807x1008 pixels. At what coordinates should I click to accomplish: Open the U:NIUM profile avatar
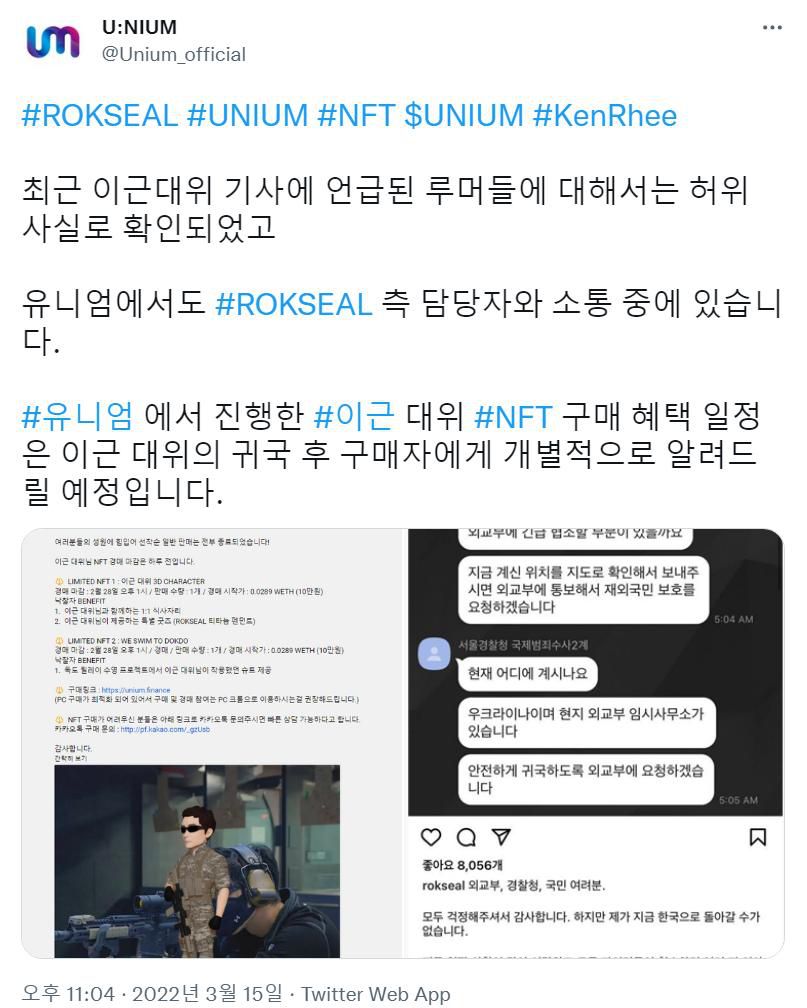click(x=53, y=41)
